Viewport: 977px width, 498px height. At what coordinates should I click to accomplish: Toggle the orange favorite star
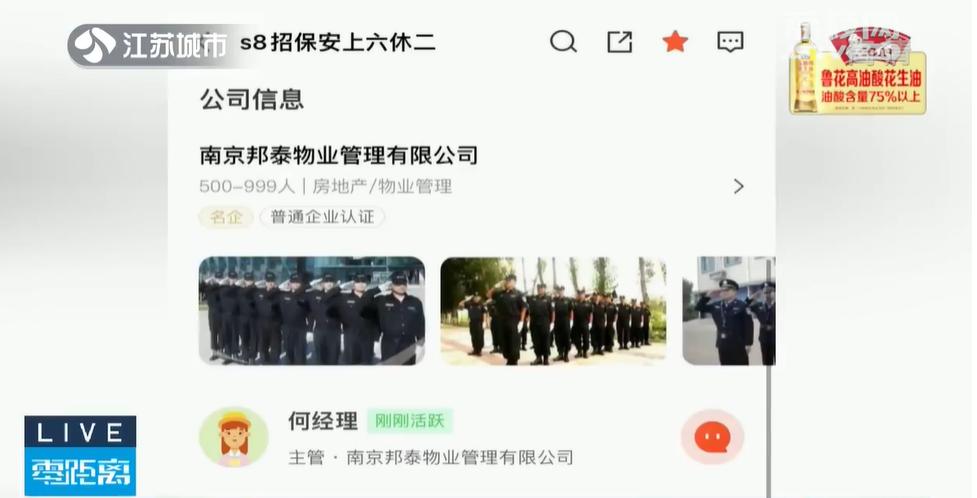tap(676, 42)
